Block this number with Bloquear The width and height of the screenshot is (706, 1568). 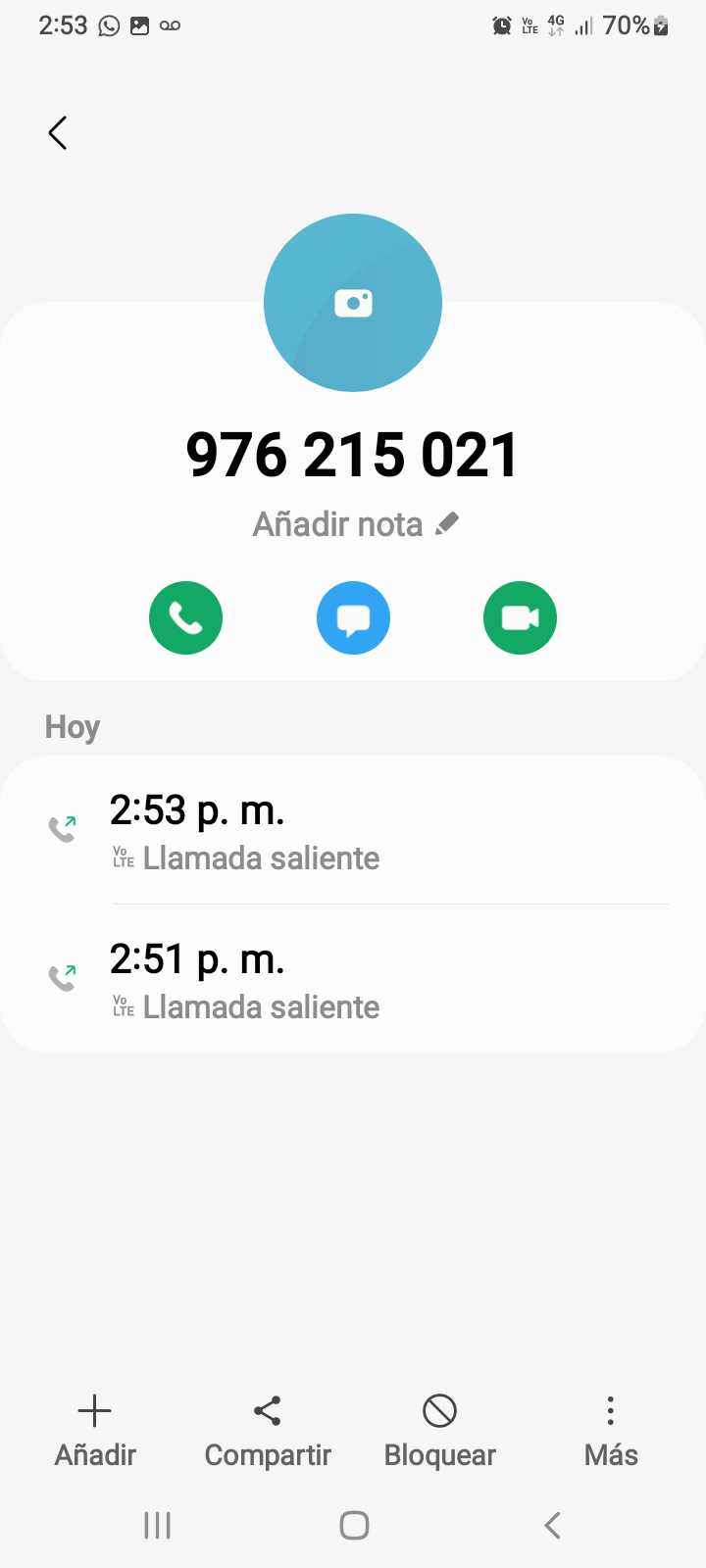[x=440, y=1431]
